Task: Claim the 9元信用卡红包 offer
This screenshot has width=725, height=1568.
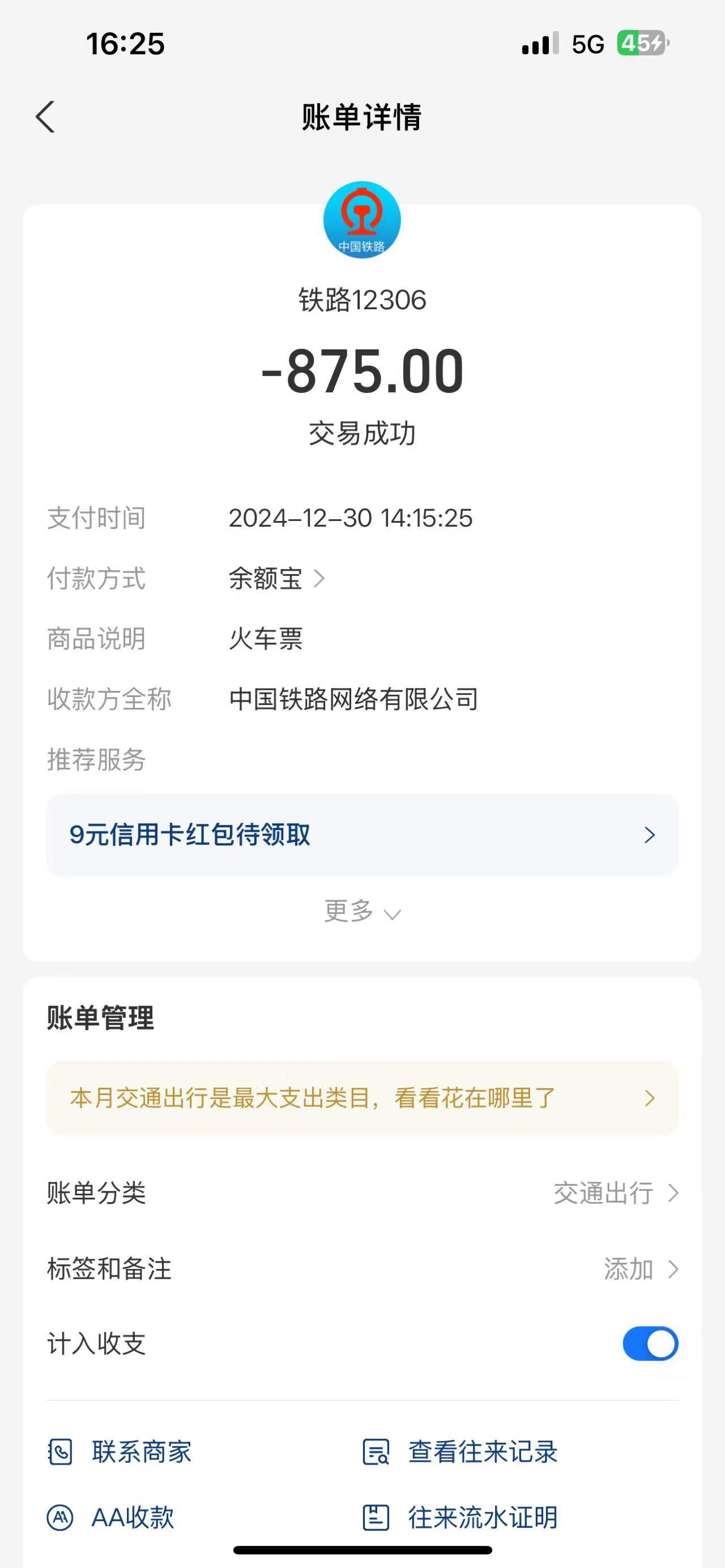Action: point(362,835)
